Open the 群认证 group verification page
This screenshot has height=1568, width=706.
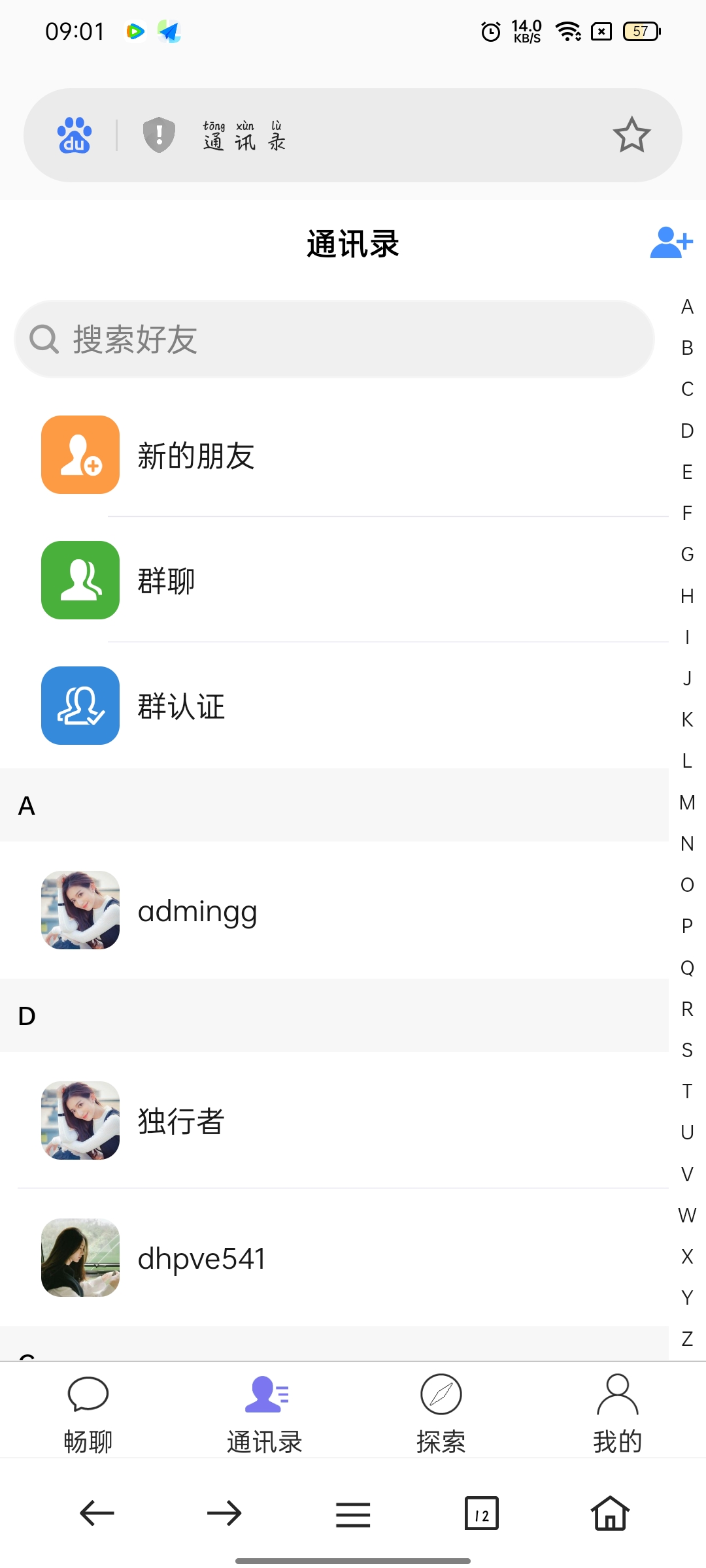pos(181,706)
